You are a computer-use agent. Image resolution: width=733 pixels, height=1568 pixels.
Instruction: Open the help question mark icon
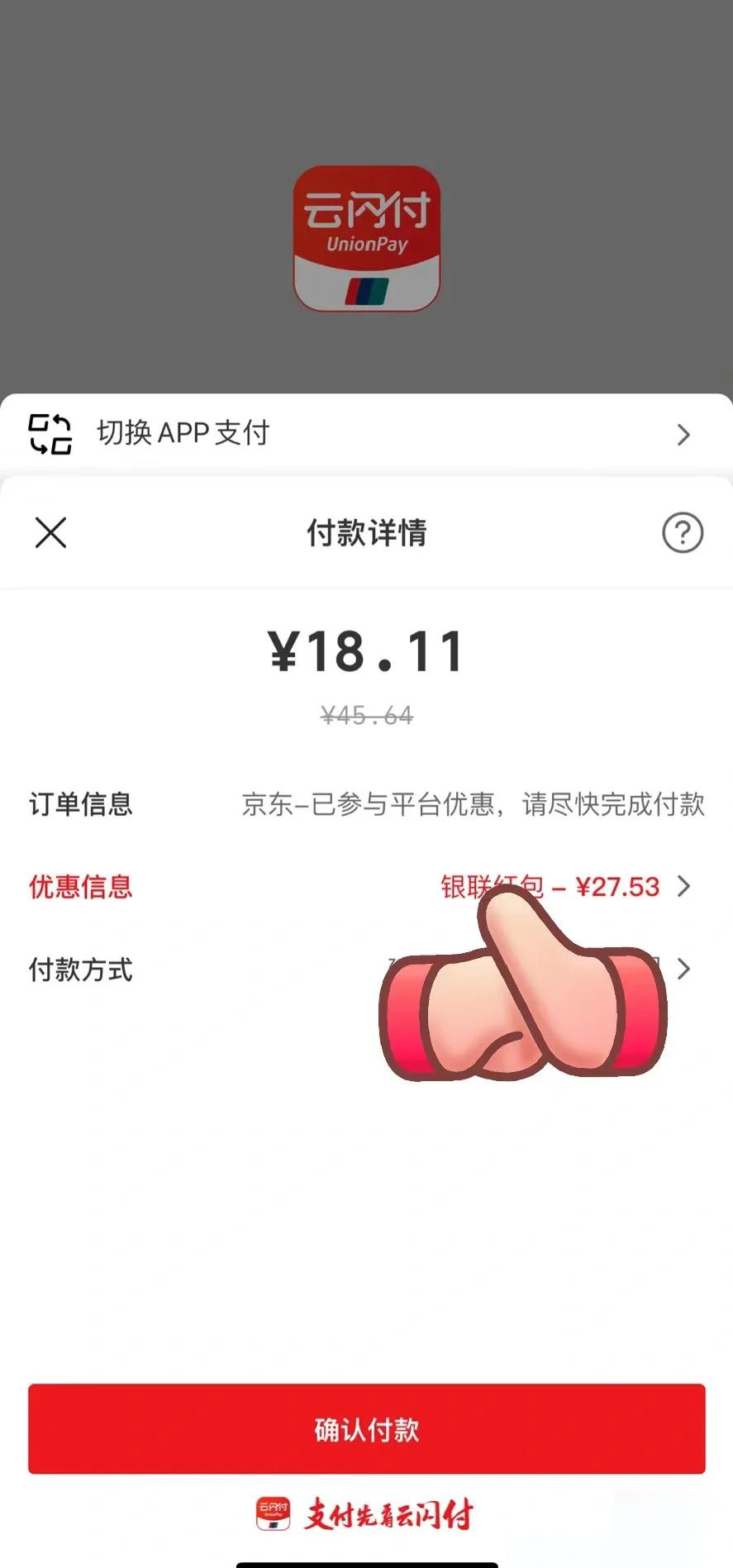[x=682, y=533]
